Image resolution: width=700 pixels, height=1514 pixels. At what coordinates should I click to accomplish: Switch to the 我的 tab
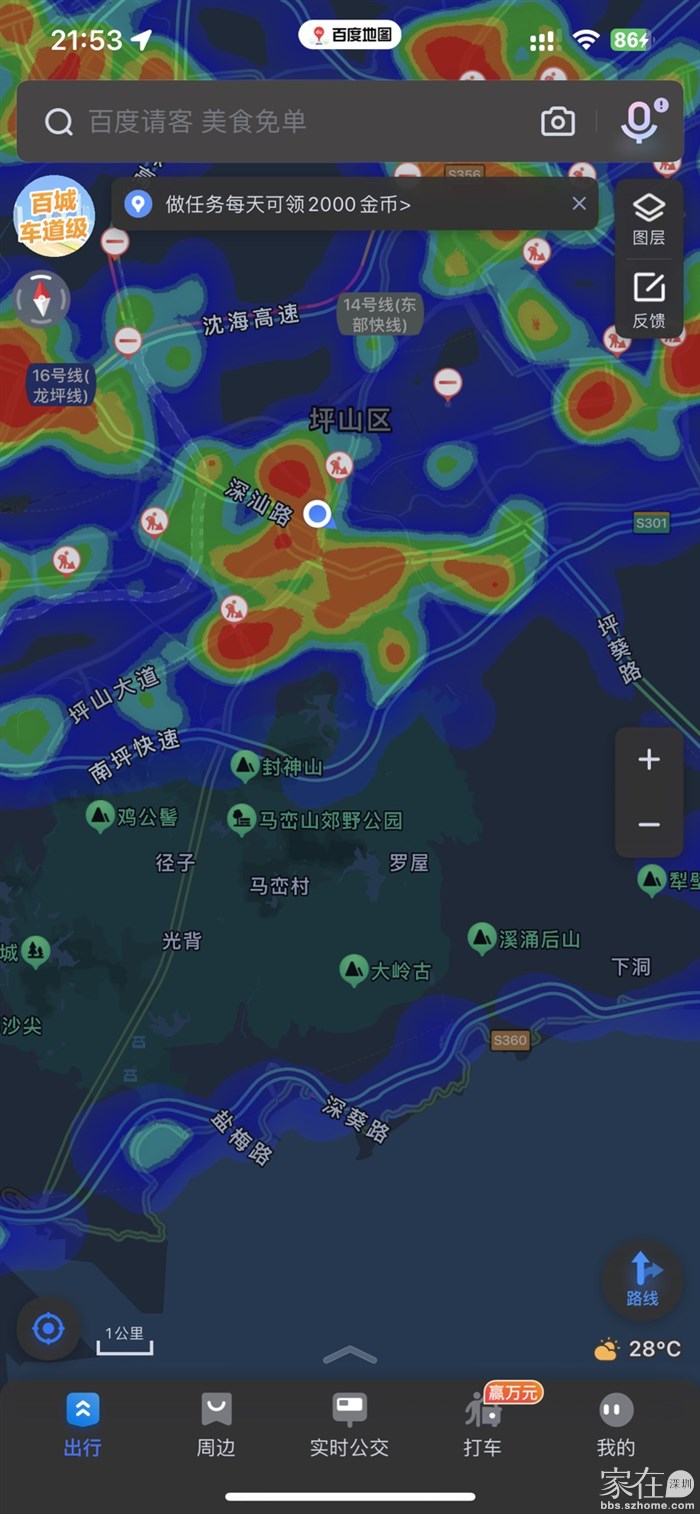click(x=616, y=1424)
